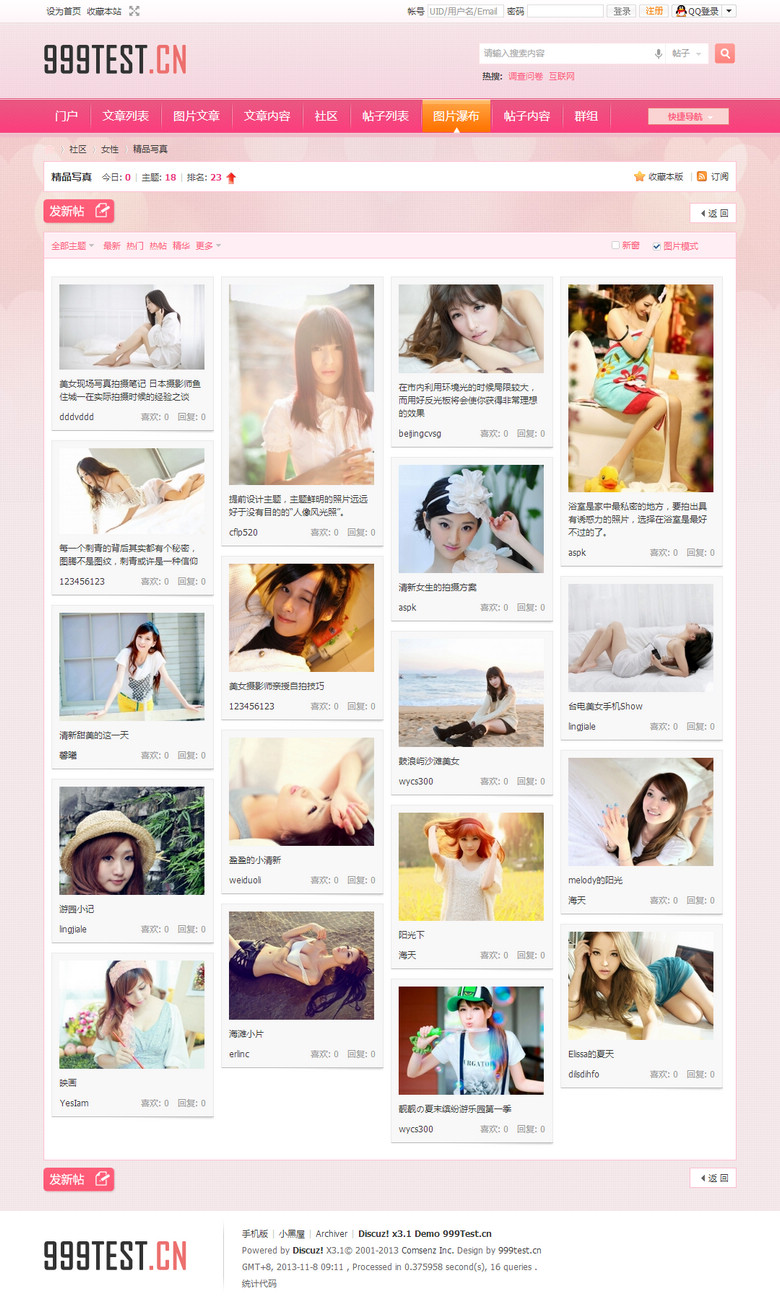Switch to the 文章列表 nav tab
Viewport: 780px width, 1302px height.
pos(126,116)
